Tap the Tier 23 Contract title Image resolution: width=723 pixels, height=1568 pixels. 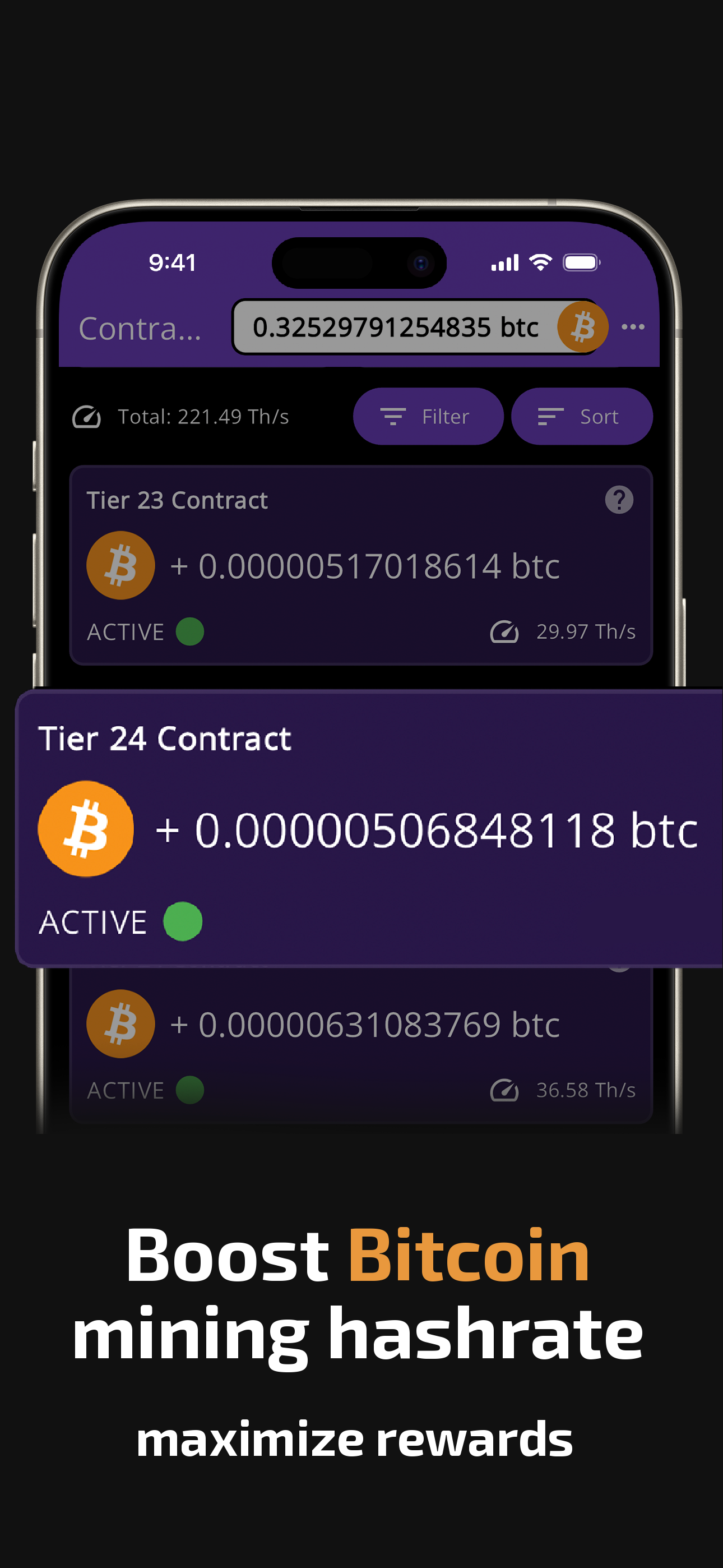click(x=177, y=499)
